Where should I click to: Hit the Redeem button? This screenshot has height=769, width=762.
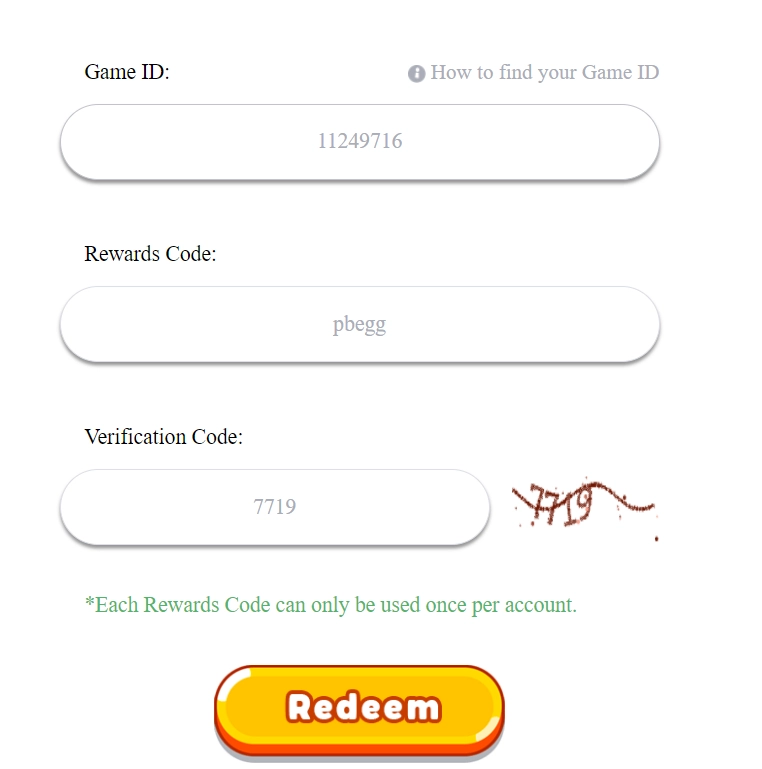coord(360,707)
